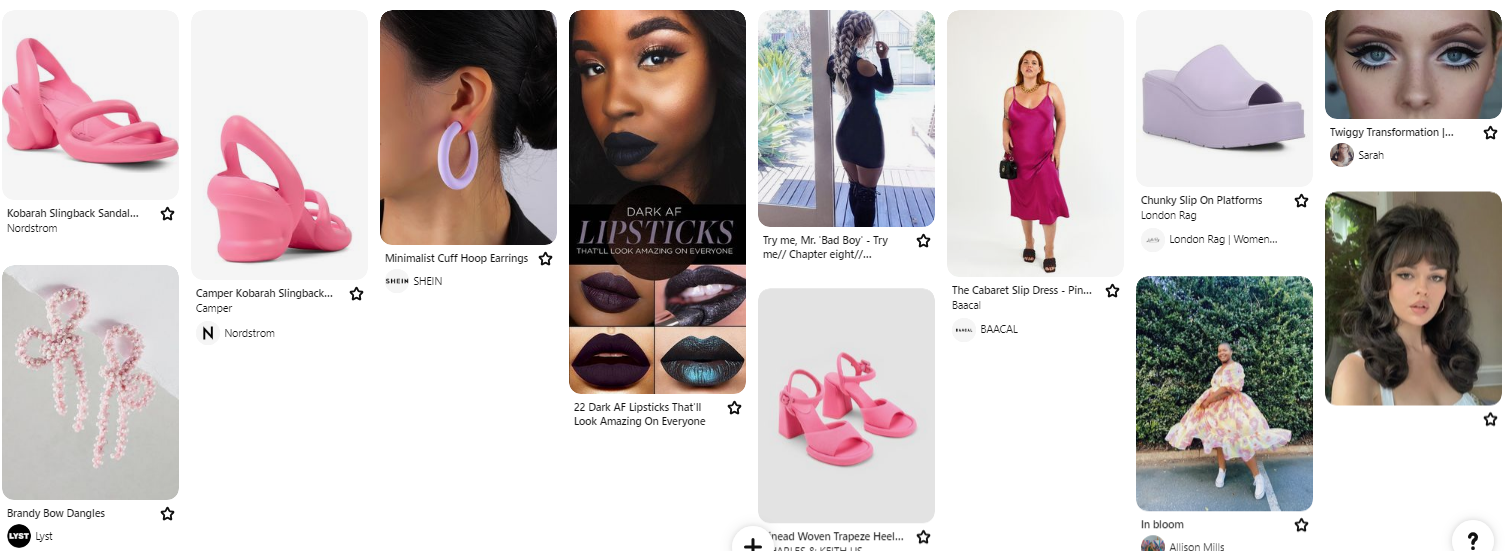The height and width of the screenshot is (551, 1509).
Task: Favorite the Minimalist Cuff Hoop Earrings pin
Action: point(545,259)
